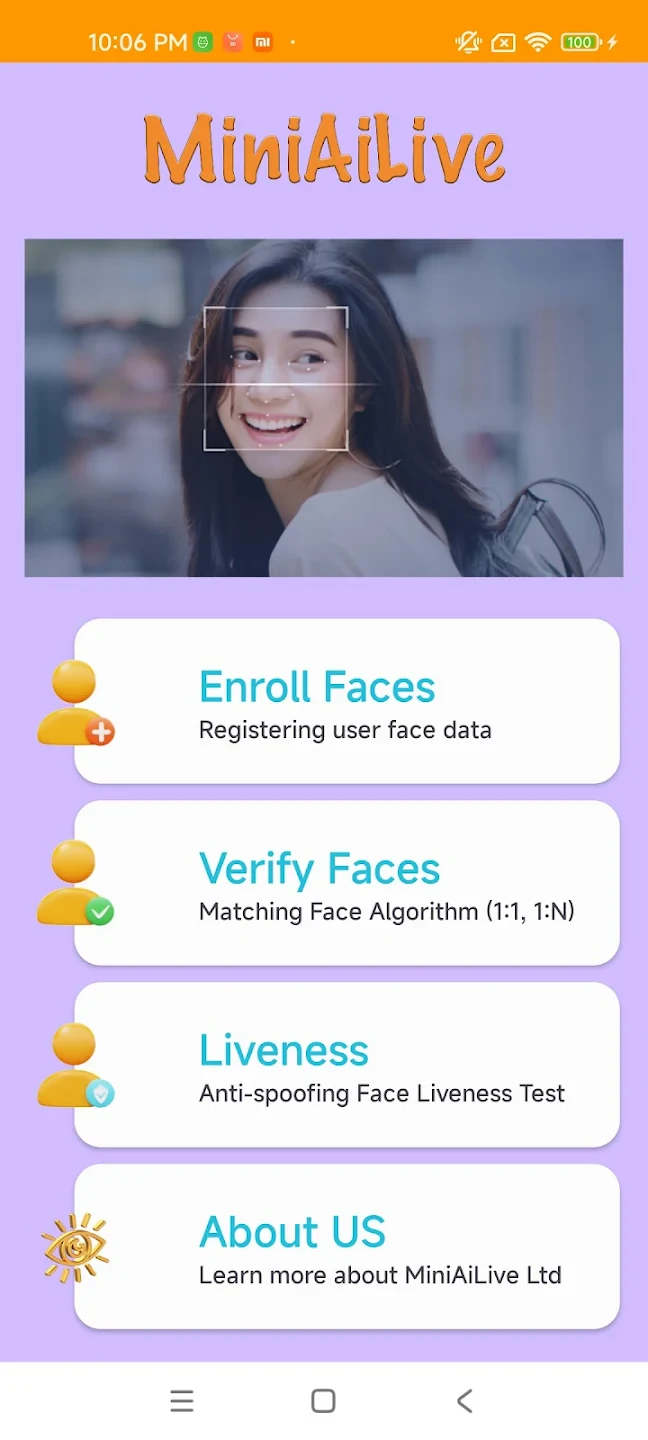Start the Liveness anti-spoofing test
This screenshot has height=1440, width=648.
346,1065
